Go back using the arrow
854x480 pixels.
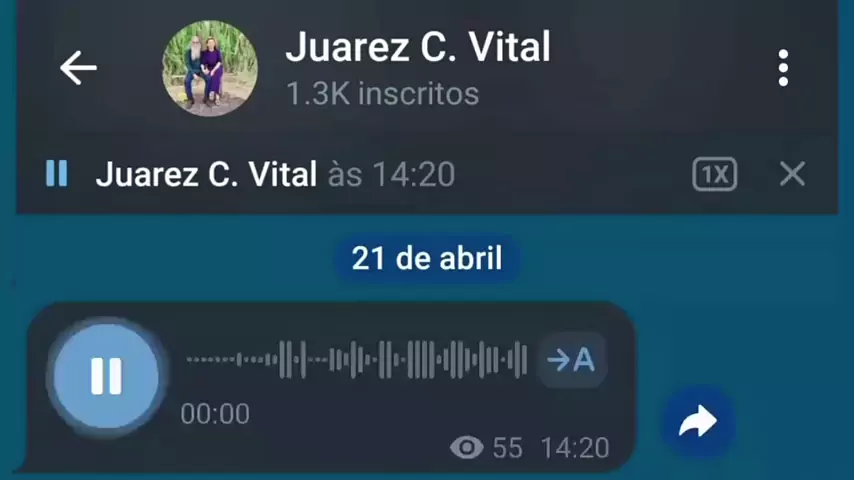78,68
